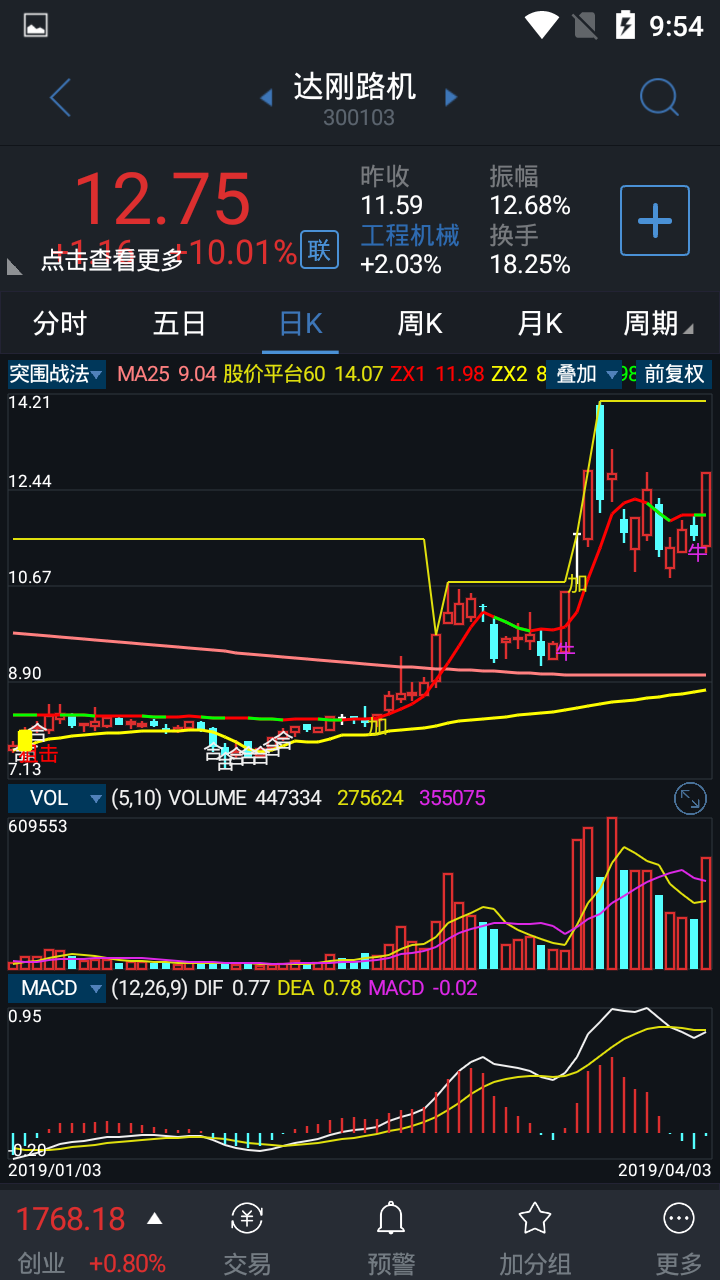720x1280 pixels.
Task: Open 点击查看更多 for more details
Action: pos(112,260)
